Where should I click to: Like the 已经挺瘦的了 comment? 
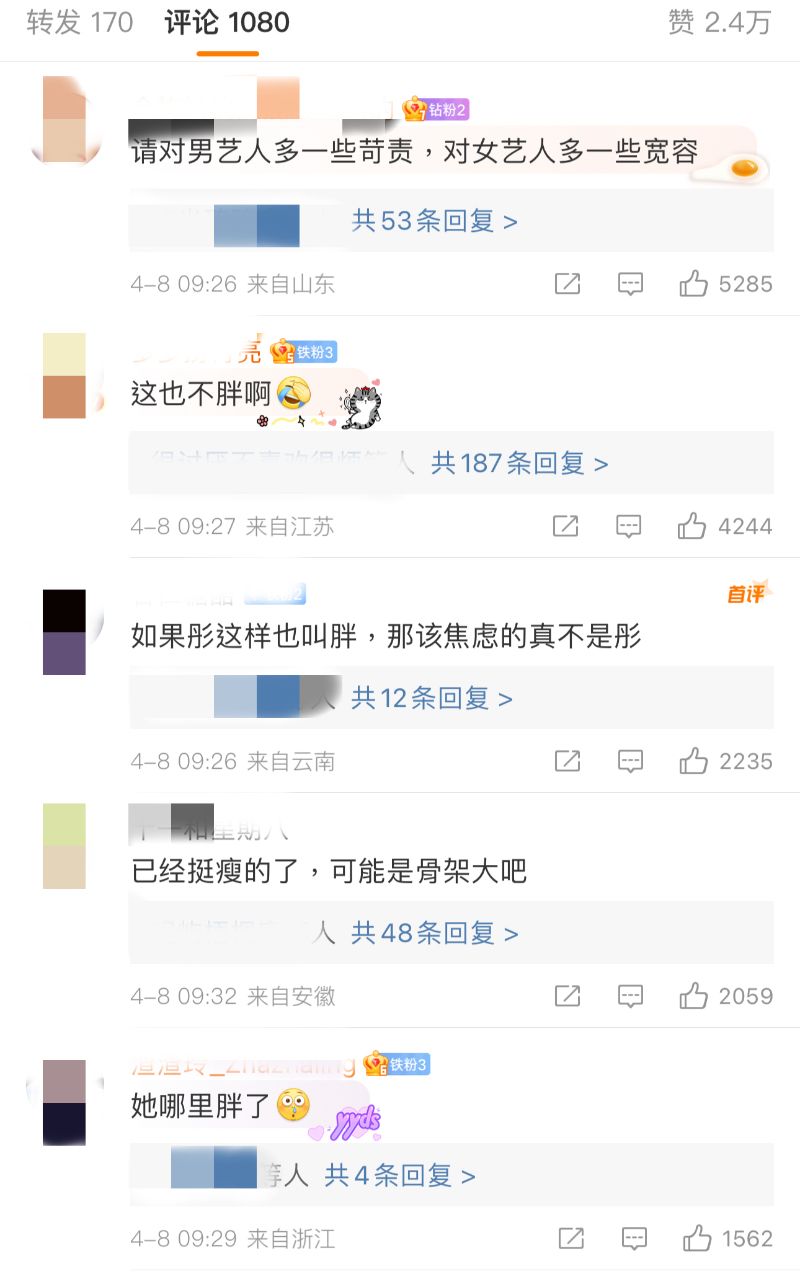point(694,996)
